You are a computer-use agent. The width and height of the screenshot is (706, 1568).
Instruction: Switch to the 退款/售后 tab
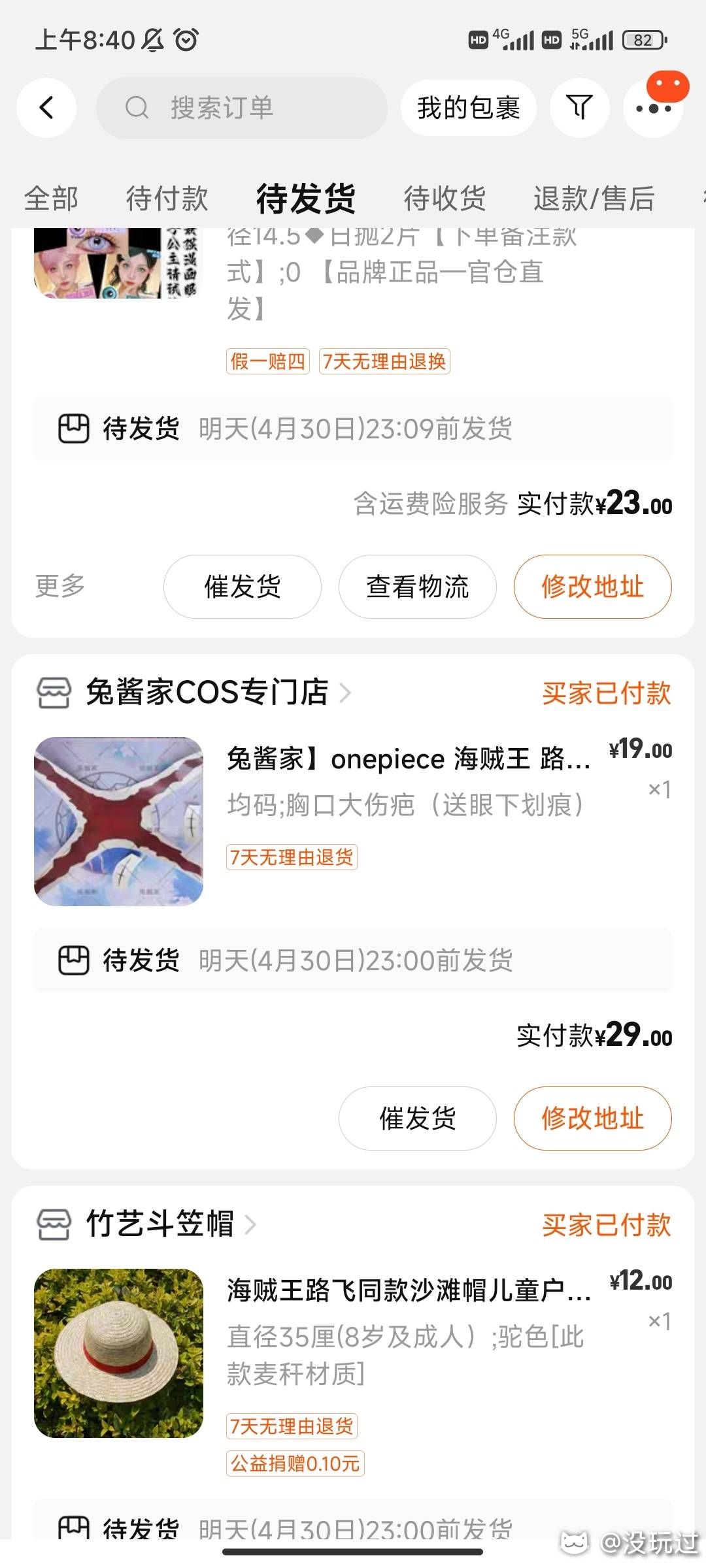594,199
